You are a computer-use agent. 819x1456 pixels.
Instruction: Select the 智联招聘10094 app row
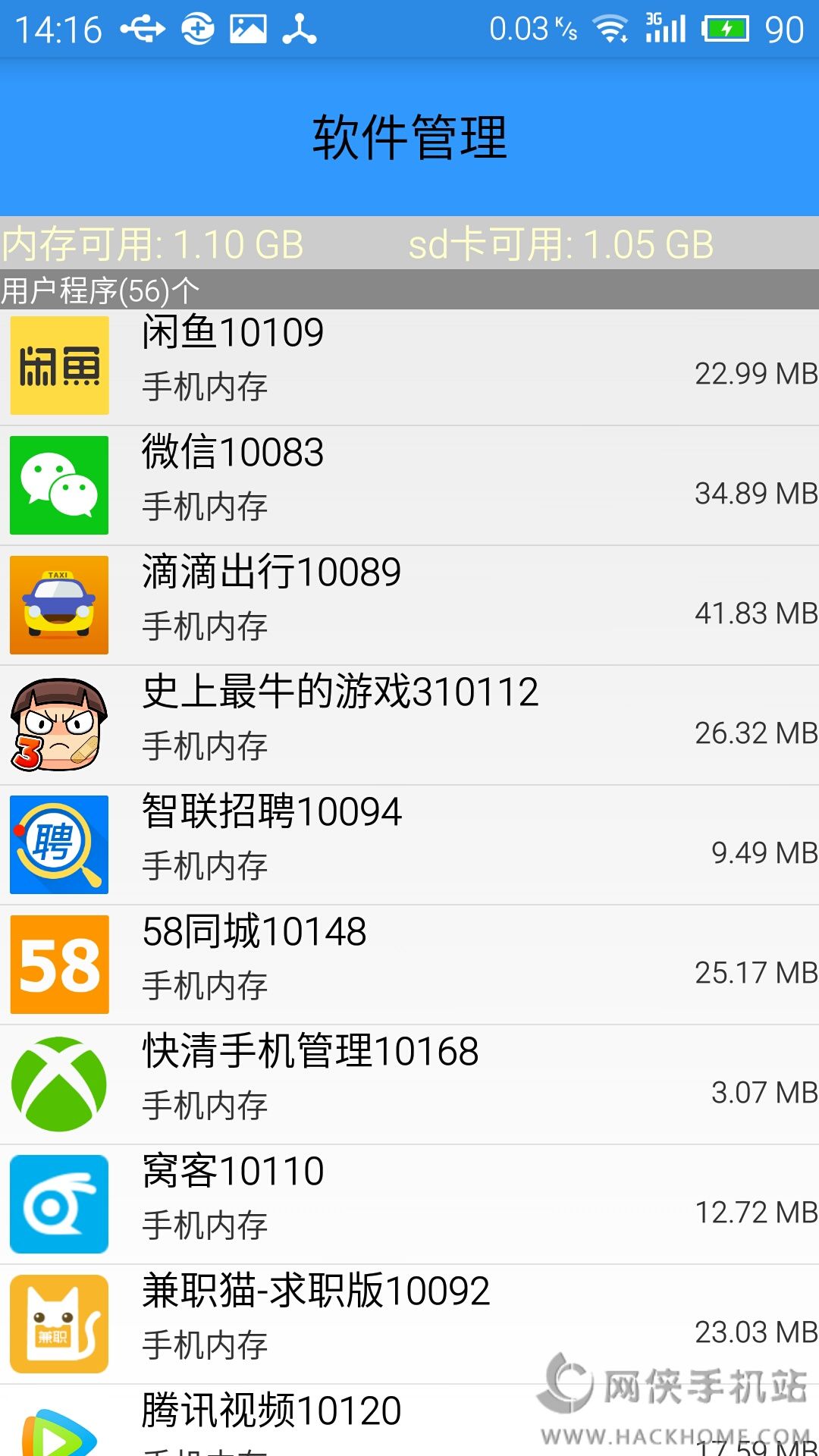coord(409,845)
